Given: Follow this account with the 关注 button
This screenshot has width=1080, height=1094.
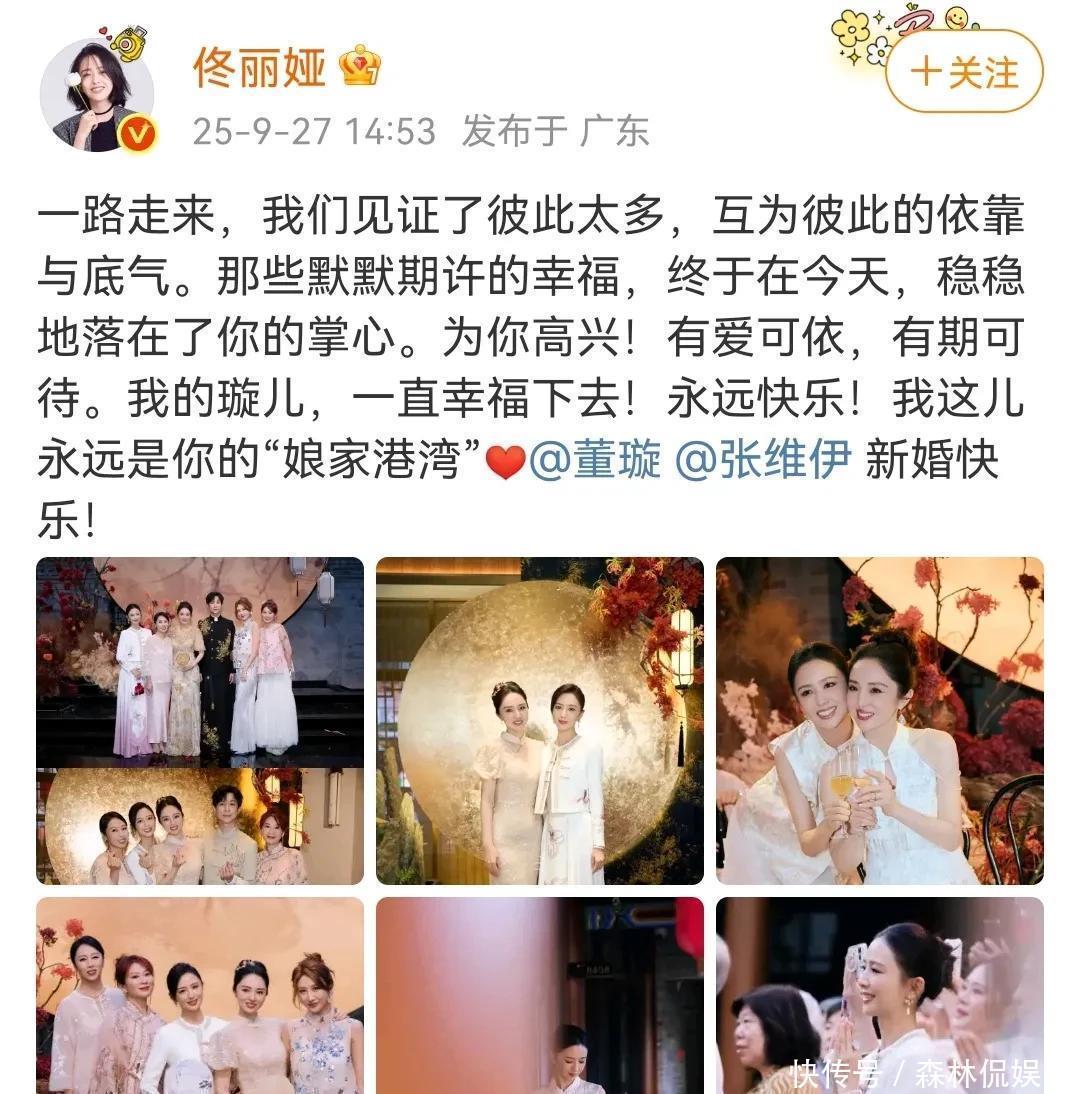Looking at the screenshot, I should 964,73.
